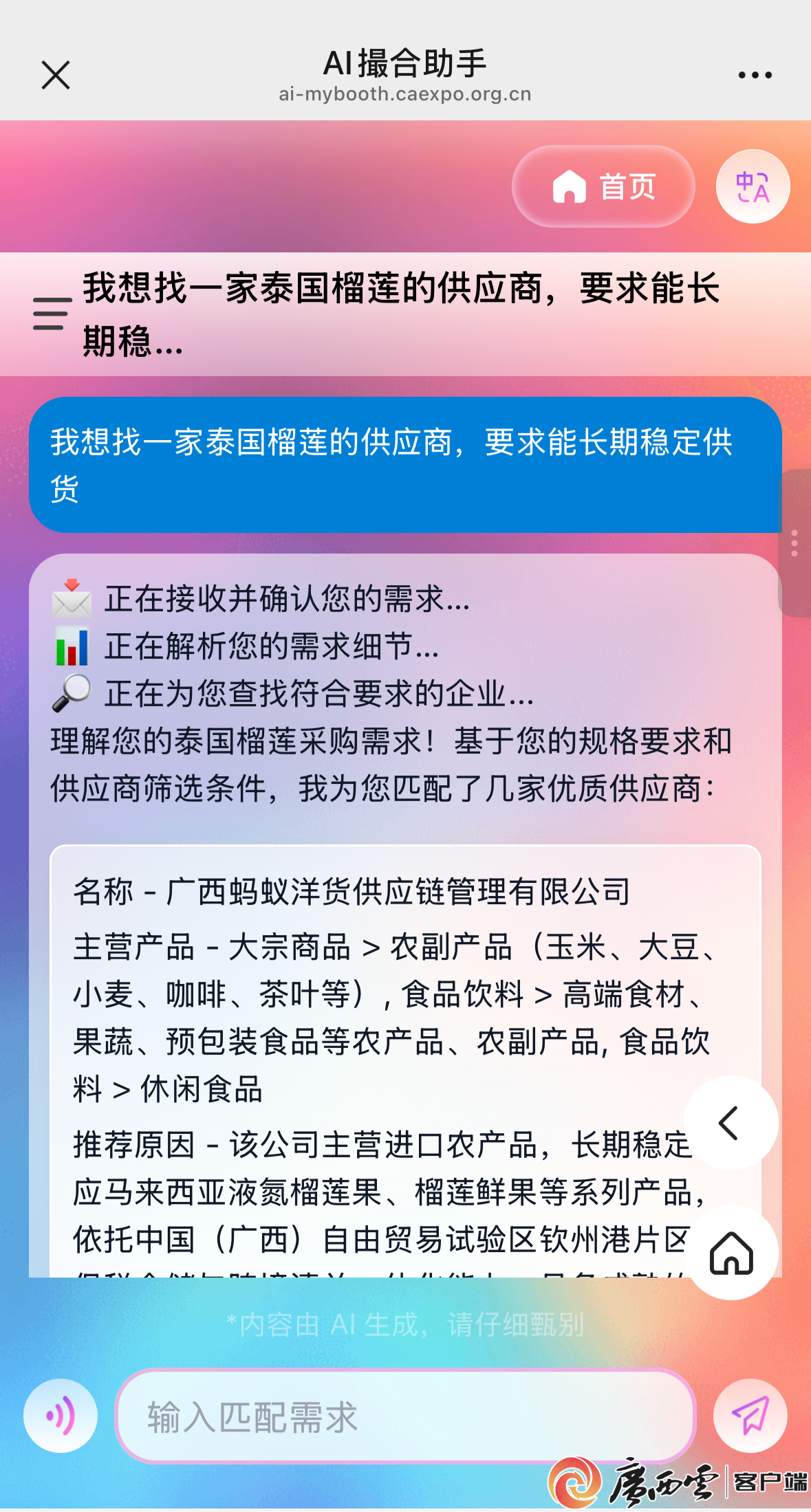Image resolution: width=811 pixels, height=1512 pixels.
Task: Start voice input with the microphone button
Action: click(x=61, y=1416)
